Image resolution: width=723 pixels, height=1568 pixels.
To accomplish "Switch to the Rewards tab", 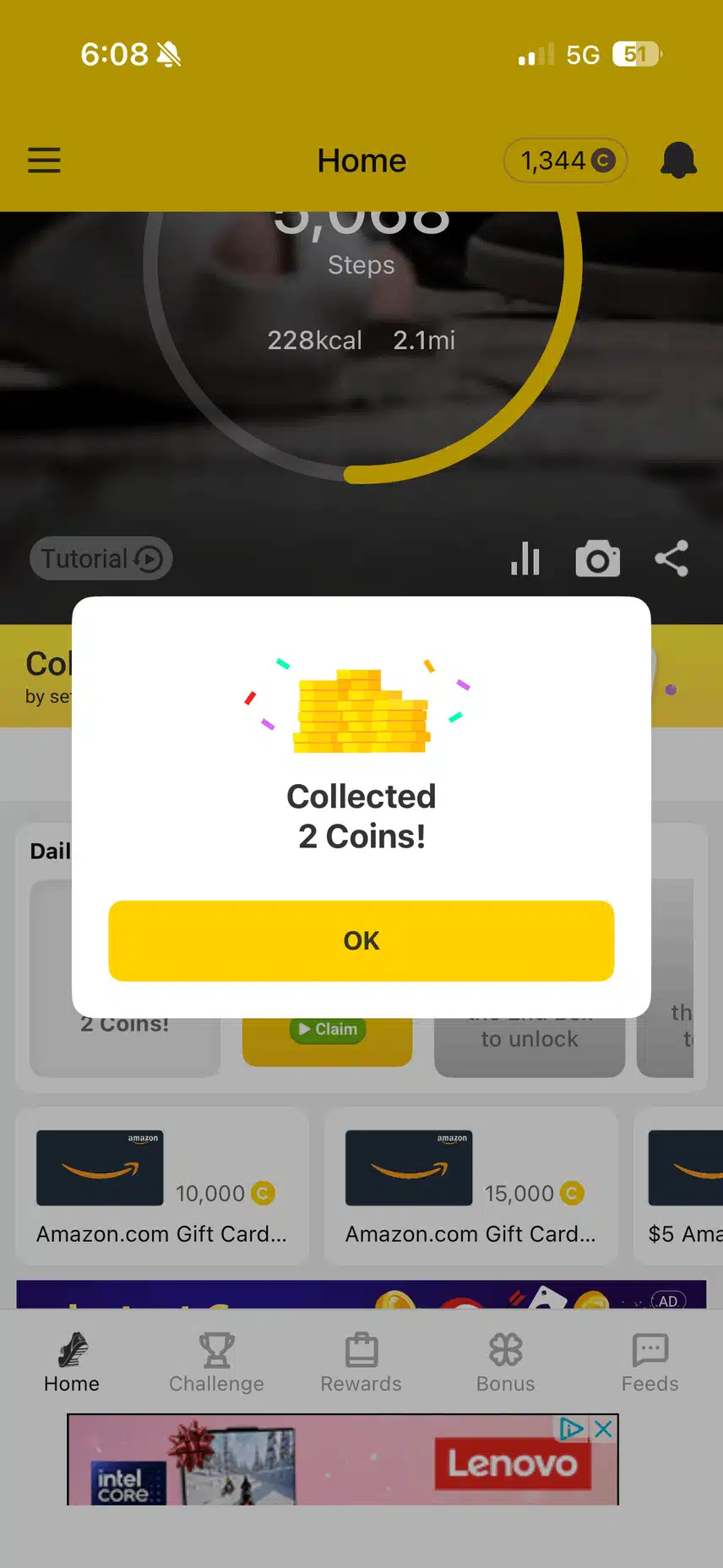I will 361,1362.
